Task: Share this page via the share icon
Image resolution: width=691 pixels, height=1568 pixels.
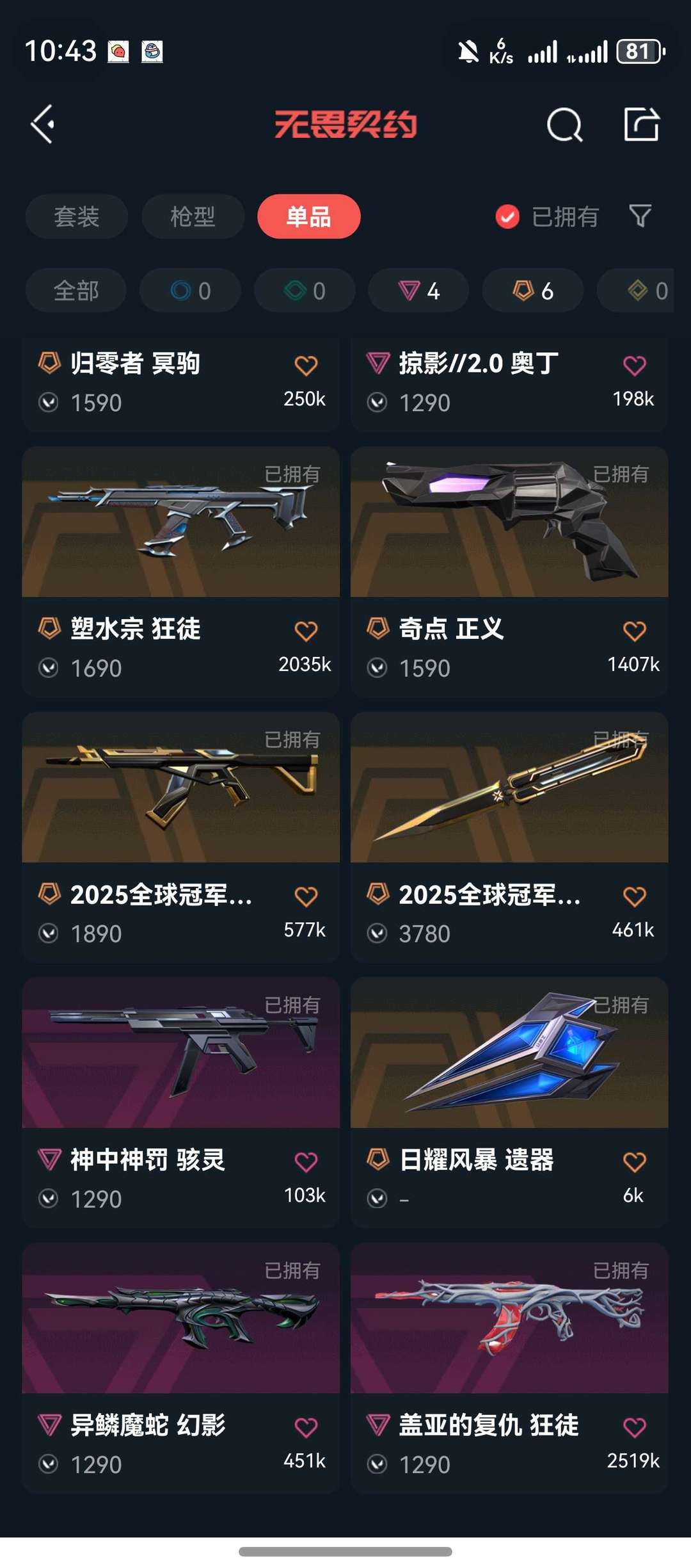Action: coord(641,124)
